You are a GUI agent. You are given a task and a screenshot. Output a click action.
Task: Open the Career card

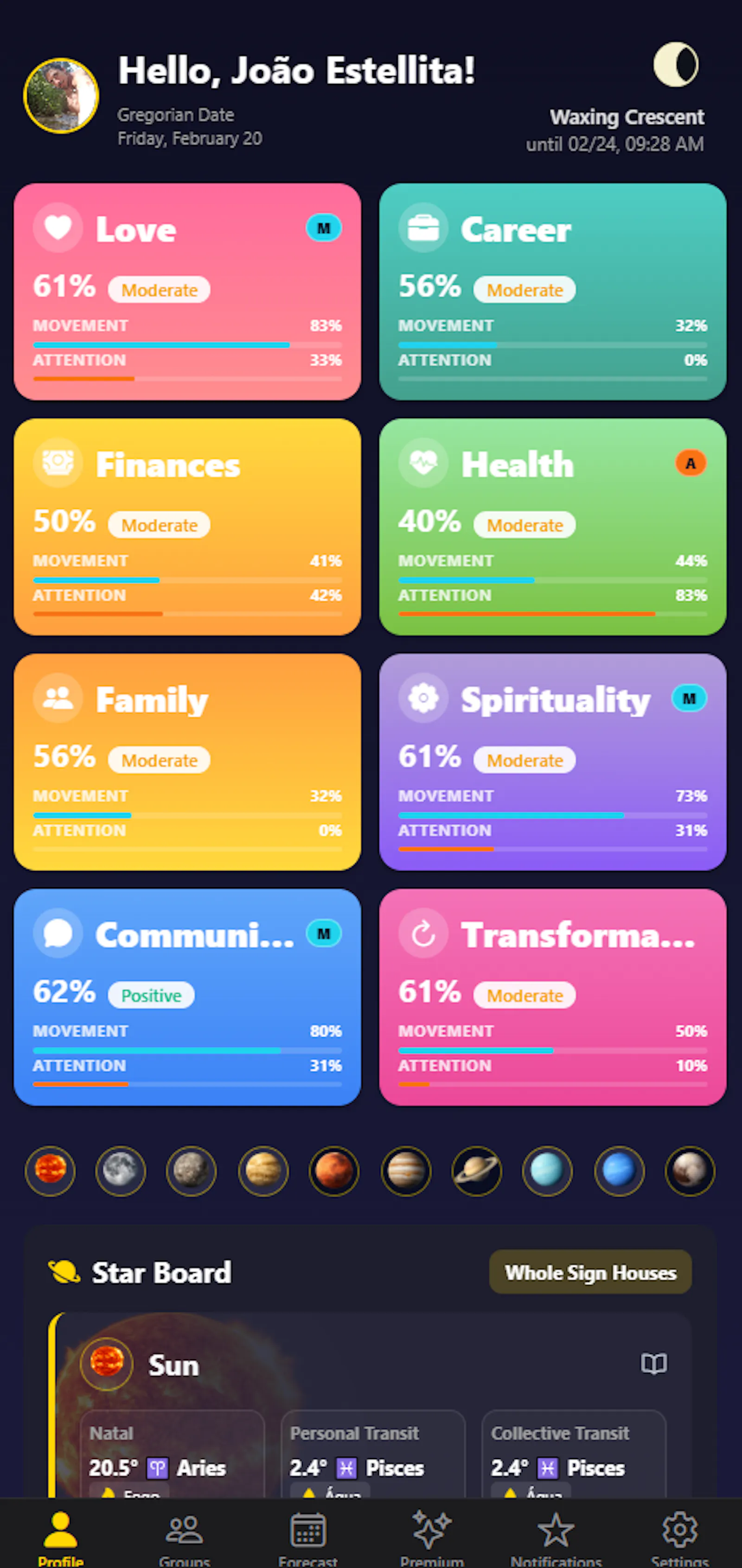pos(552,292)
